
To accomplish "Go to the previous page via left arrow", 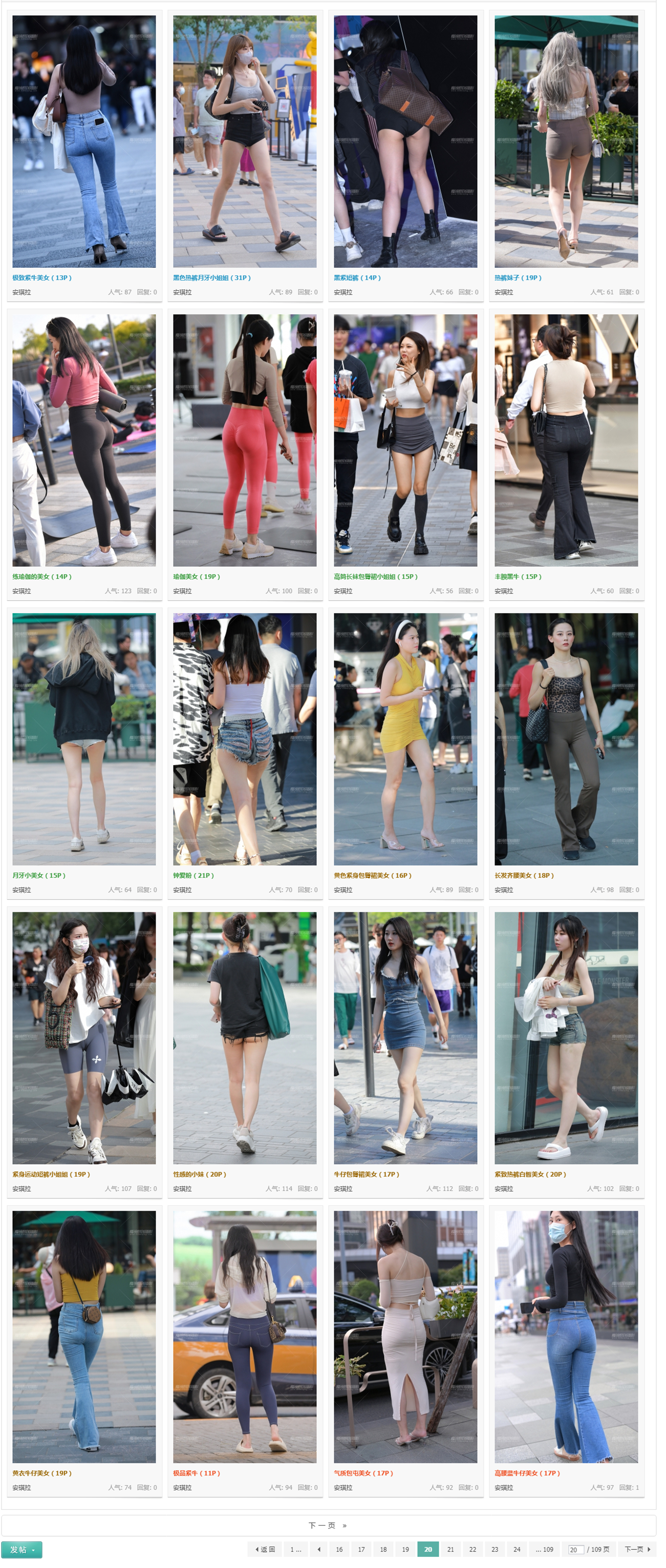I will click(318, 1549).
